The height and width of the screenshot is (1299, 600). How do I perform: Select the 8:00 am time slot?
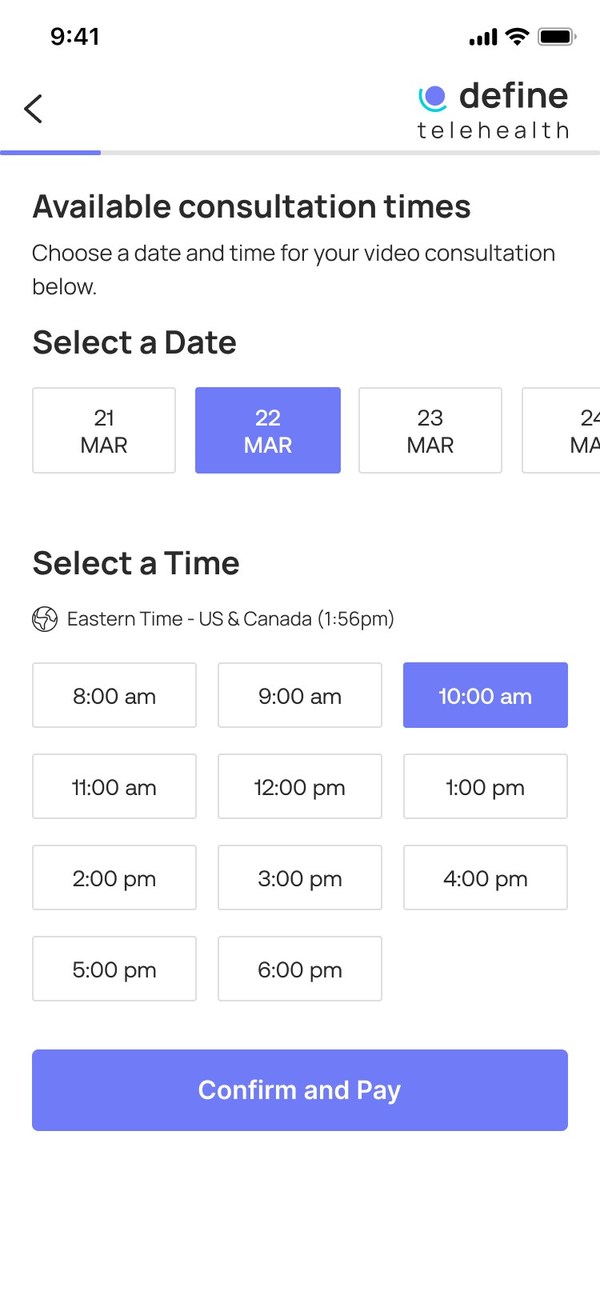114,695
